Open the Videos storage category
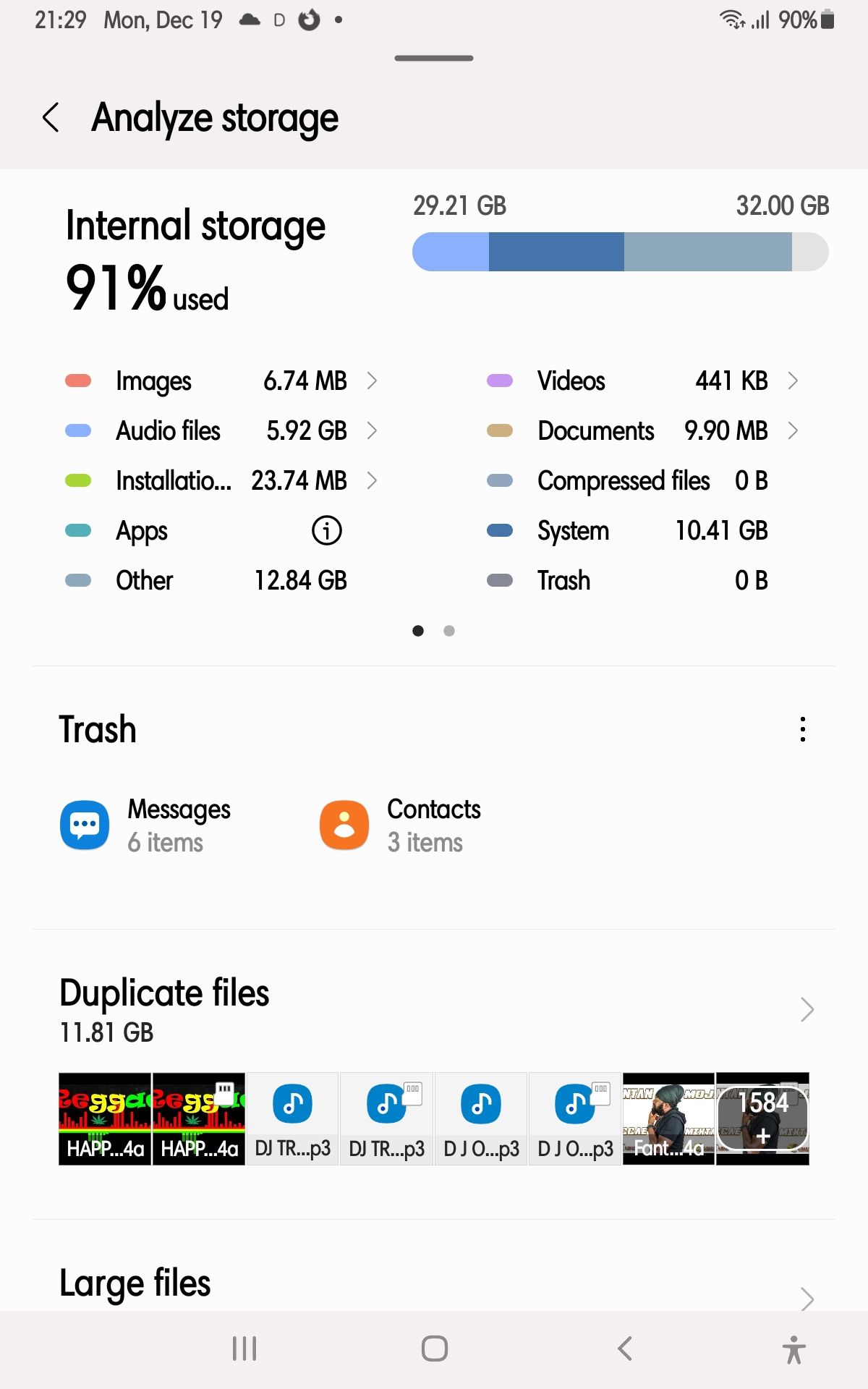Viewport: 868px width, 1389px height. [x=642, y=381]
